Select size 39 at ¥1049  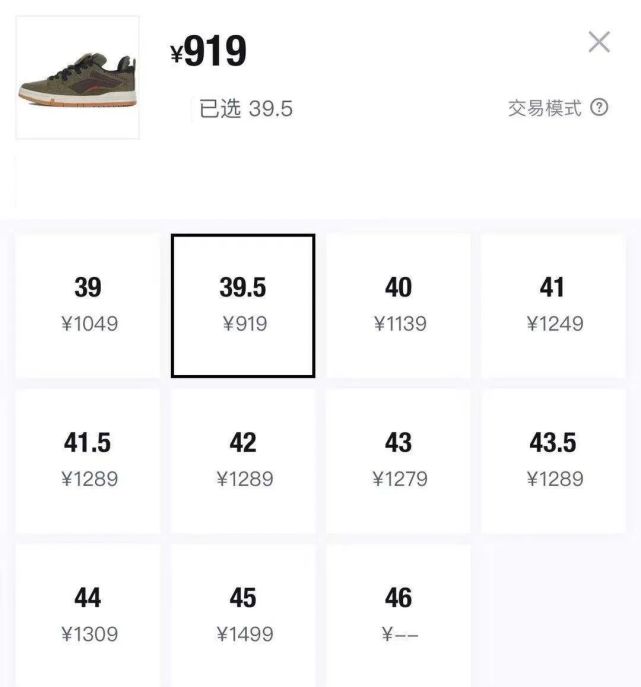click(88, 305)
